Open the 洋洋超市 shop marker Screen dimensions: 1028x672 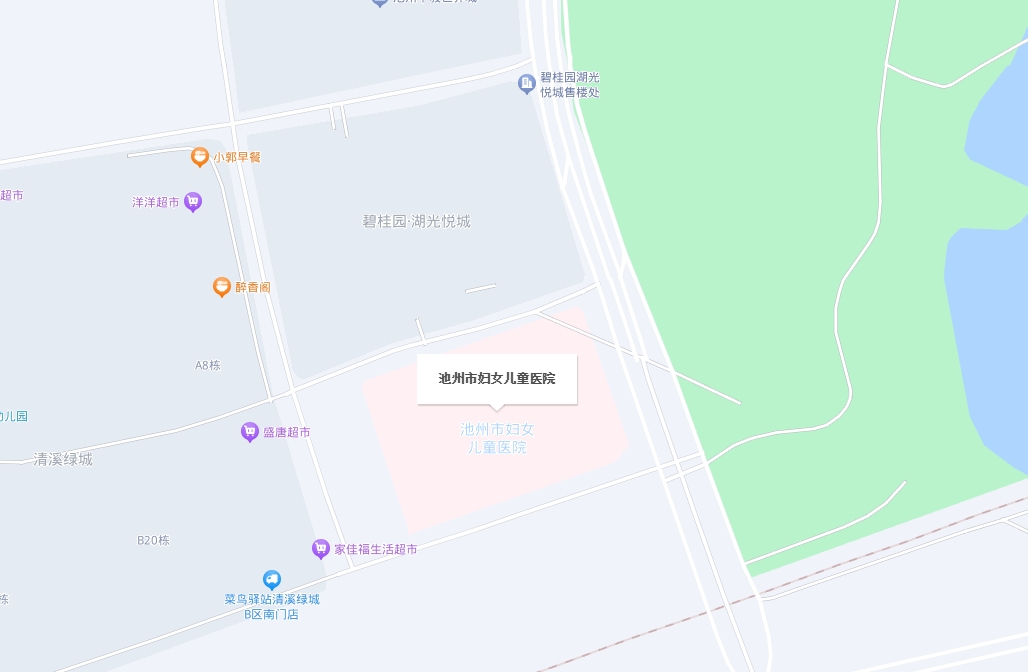193,202
